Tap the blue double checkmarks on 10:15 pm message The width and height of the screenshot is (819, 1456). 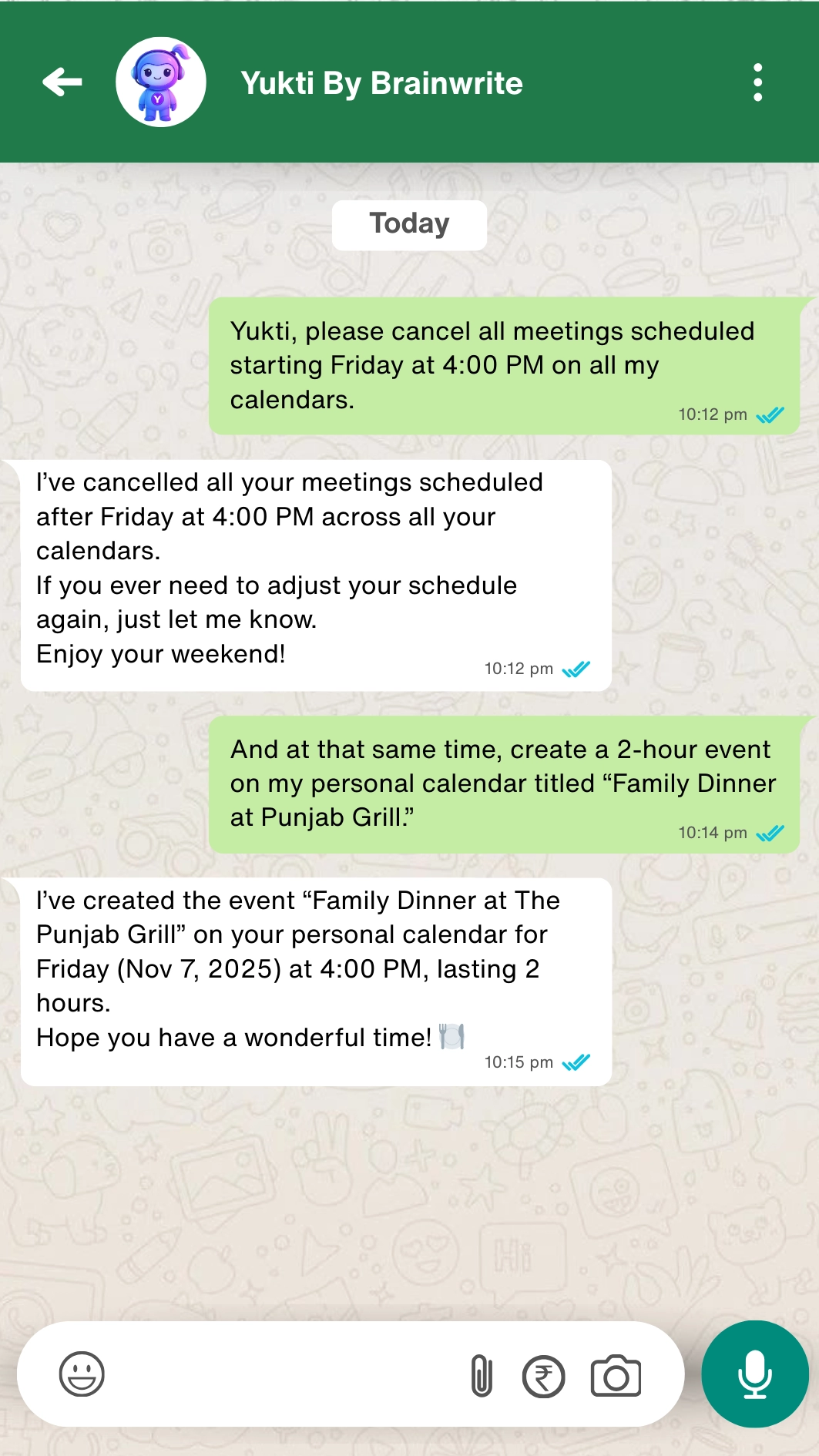pyautogui.click(x=576, y=1062)
